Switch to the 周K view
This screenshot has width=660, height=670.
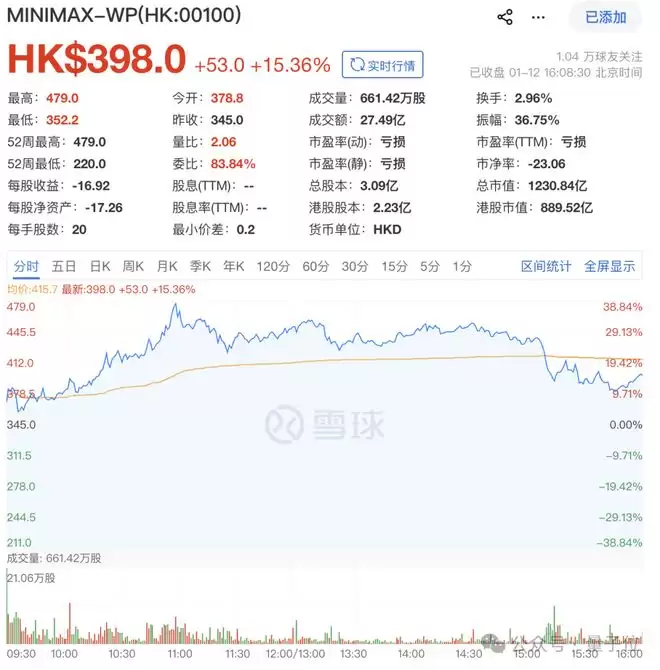[133, 266]
